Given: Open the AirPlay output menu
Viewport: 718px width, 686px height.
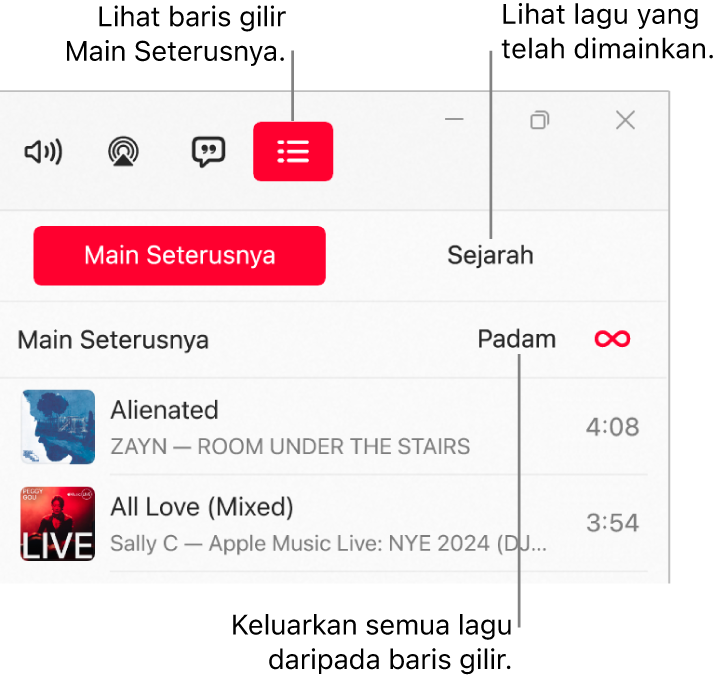Looking at the screenshot, I should tap(124, 152).
